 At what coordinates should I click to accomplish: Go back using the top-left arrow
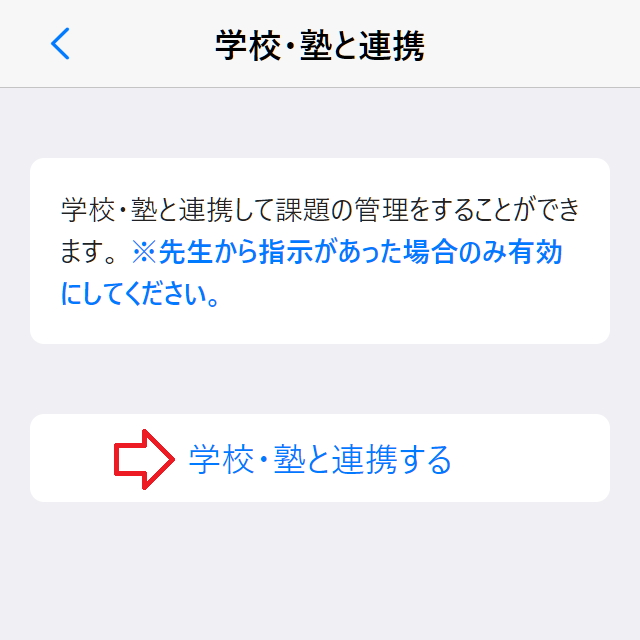click(x=61, y=44)
